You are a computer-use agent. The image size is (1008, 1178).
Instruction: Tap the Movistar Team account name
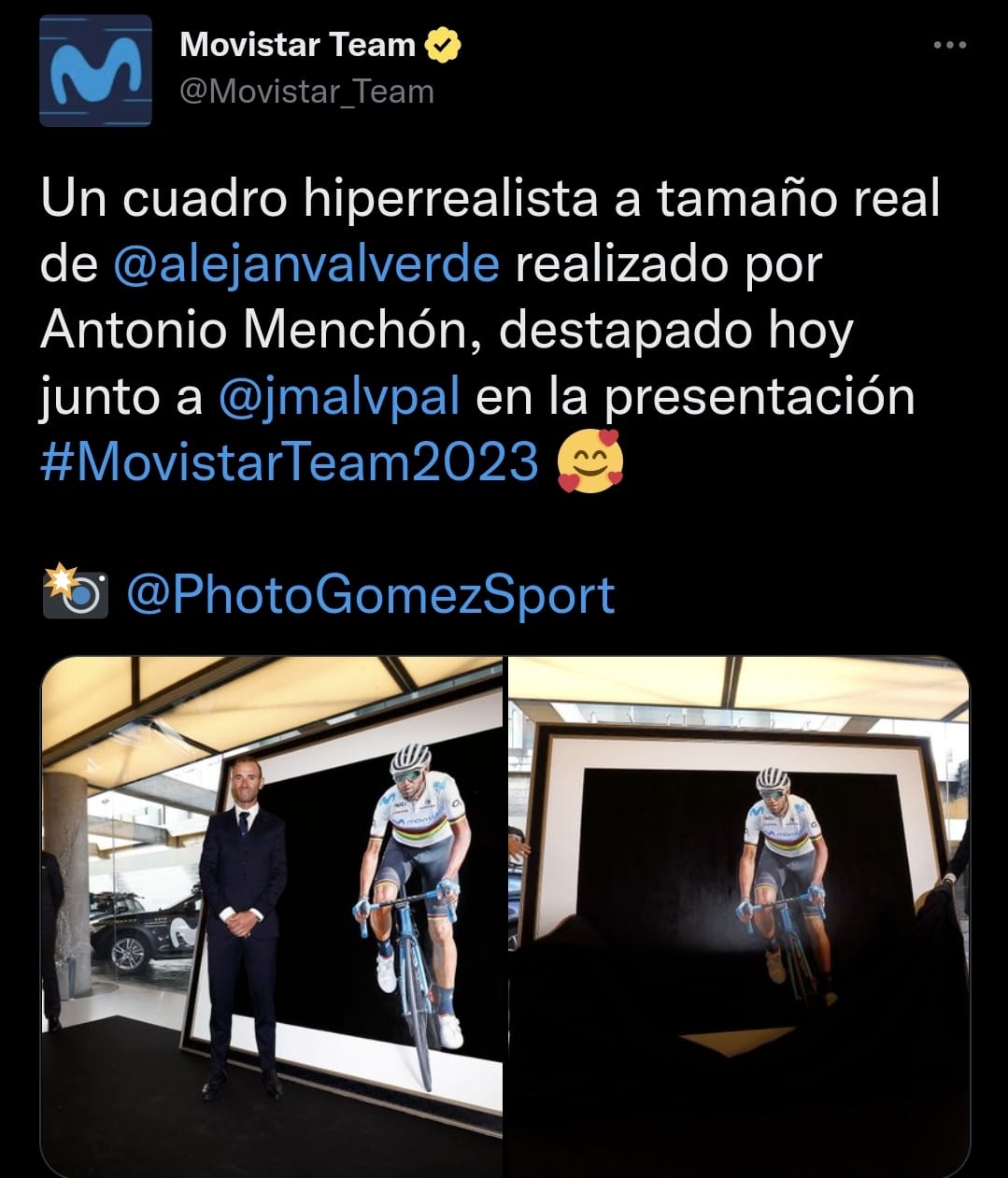coord(297,45)
